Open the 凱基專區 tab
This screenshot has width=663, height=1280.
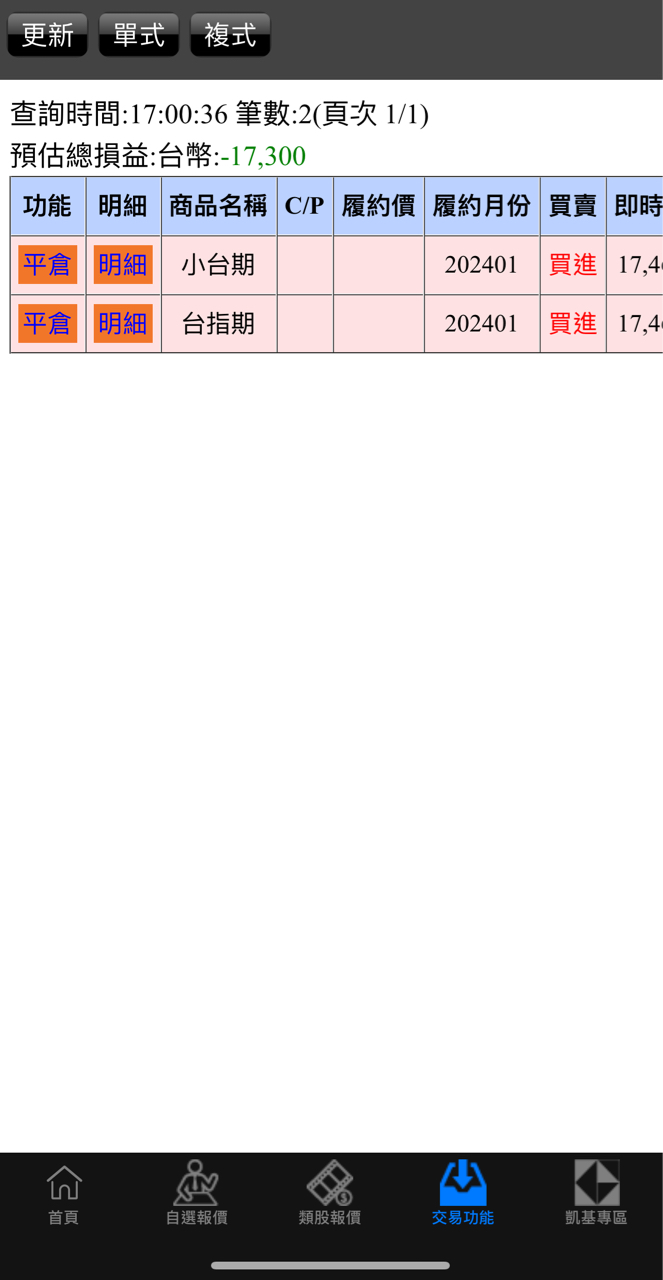coord(596,1194)
